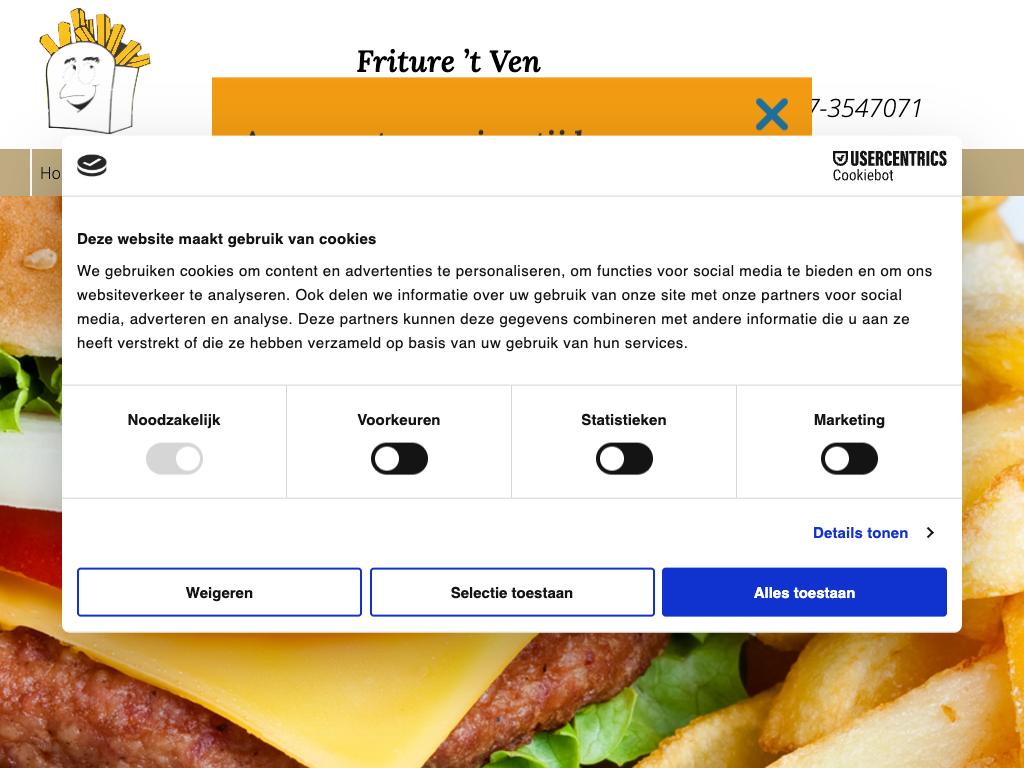Toggle the Noodzakelijk cookie switch
The image size is (1024, 768).
click(174, 459)
